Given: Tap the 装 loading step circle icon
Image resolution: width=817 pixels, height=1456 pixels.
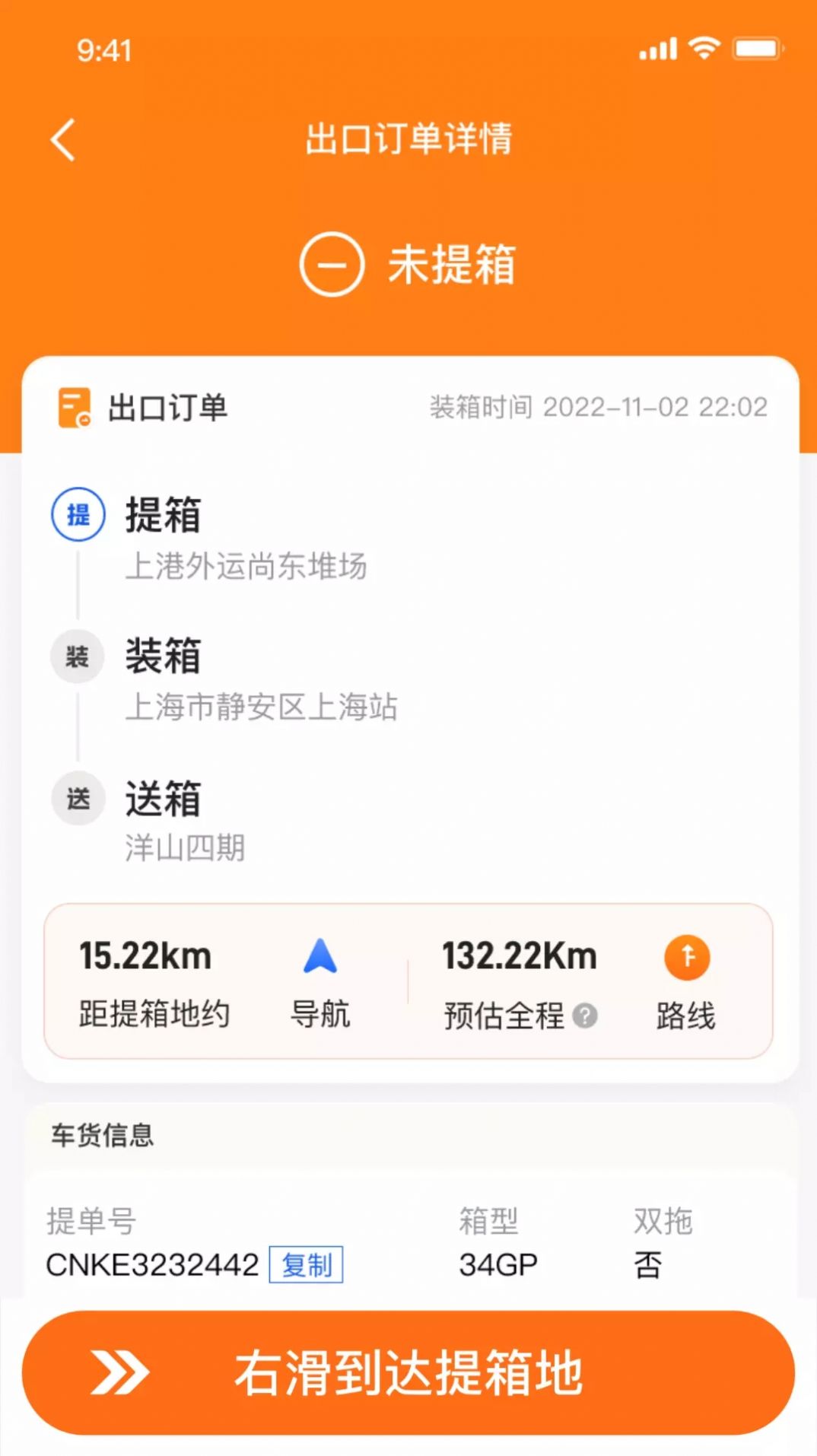Looking at the screenshot, I should (77, 656).
